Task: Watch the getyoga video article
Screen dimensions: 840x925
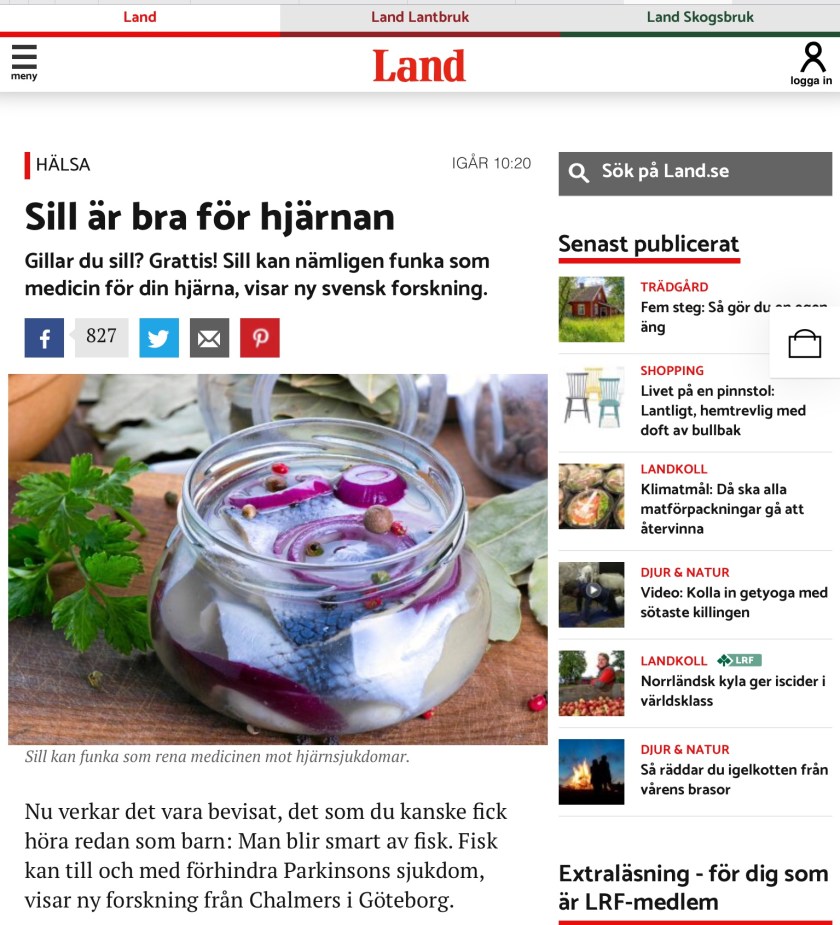Action: tap(733, 602)
